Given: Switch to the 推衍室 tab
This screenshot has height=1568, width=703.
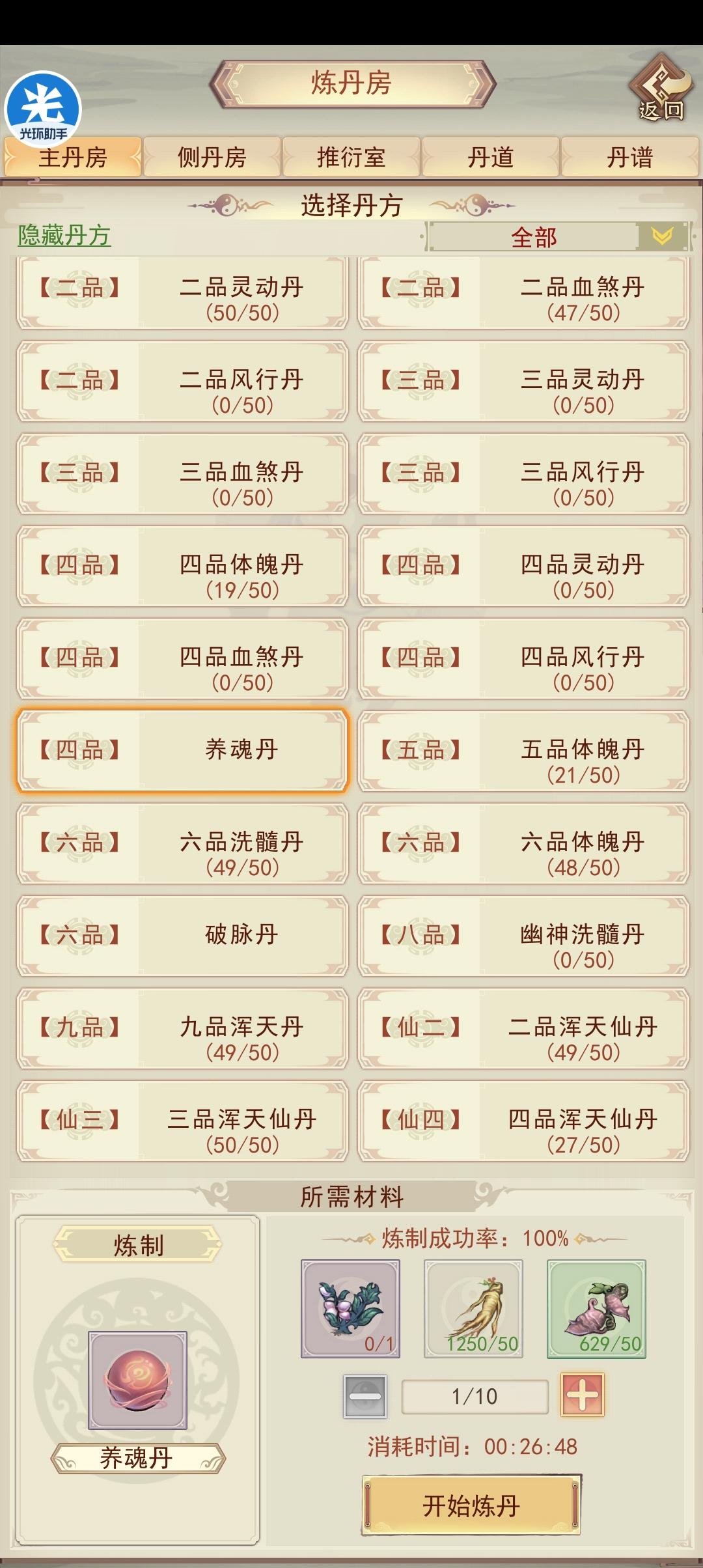Looking at the screenshot, I should point(351,158).
